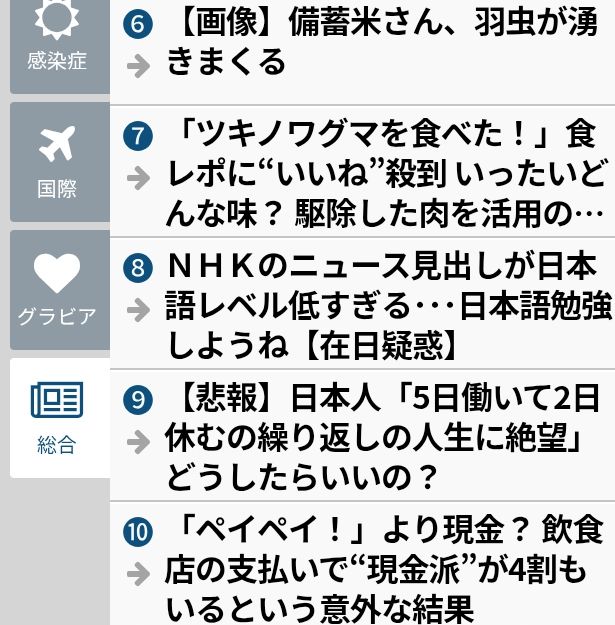Open the グラビア category tab

pyautogui.click(x=57, y=290)
